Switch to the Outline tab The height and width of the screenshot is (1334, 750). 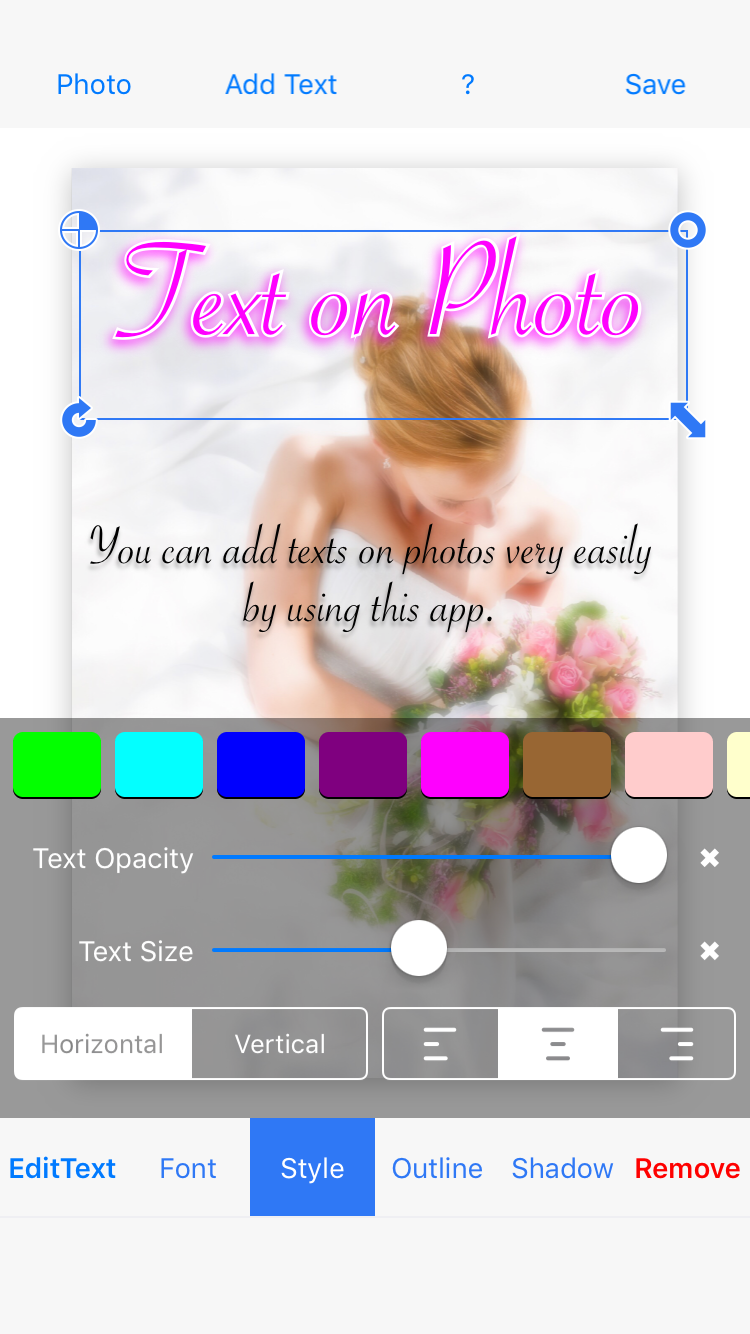click(x=437, y=1167)
